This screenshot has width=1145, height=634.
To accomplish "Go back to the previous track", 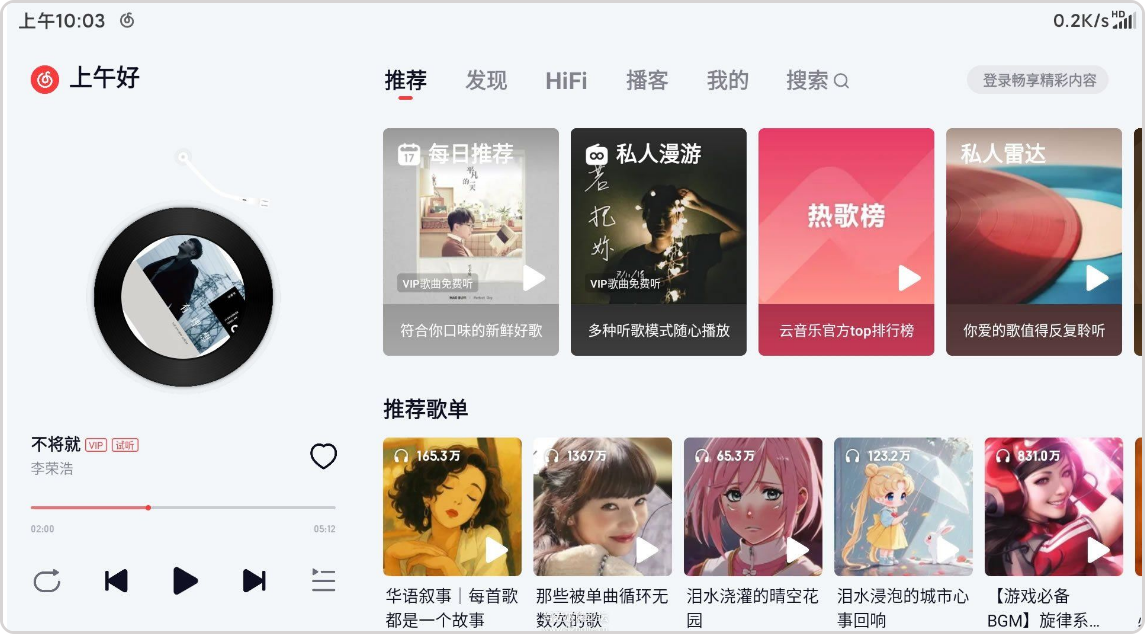I will pos(116,580).
